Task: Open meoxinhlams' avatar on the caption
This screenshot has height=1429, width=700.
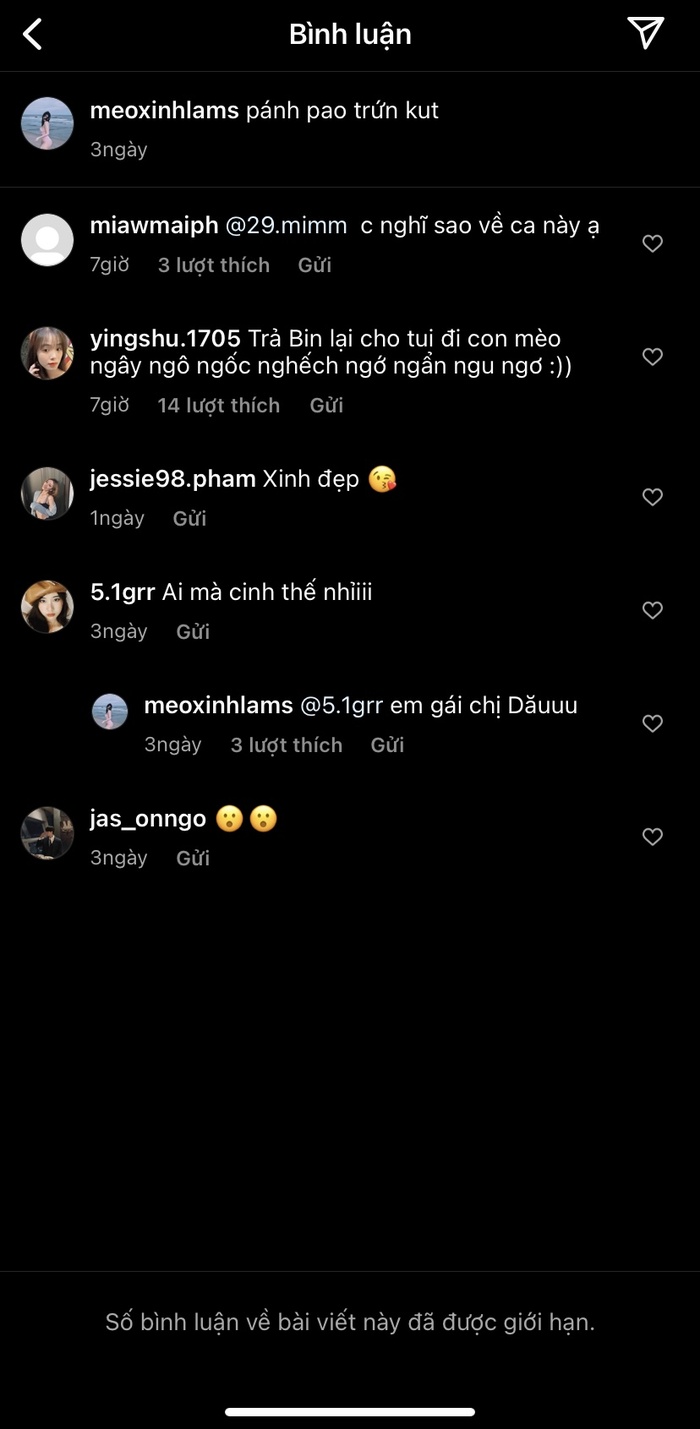Action: (x=47, y=123)
